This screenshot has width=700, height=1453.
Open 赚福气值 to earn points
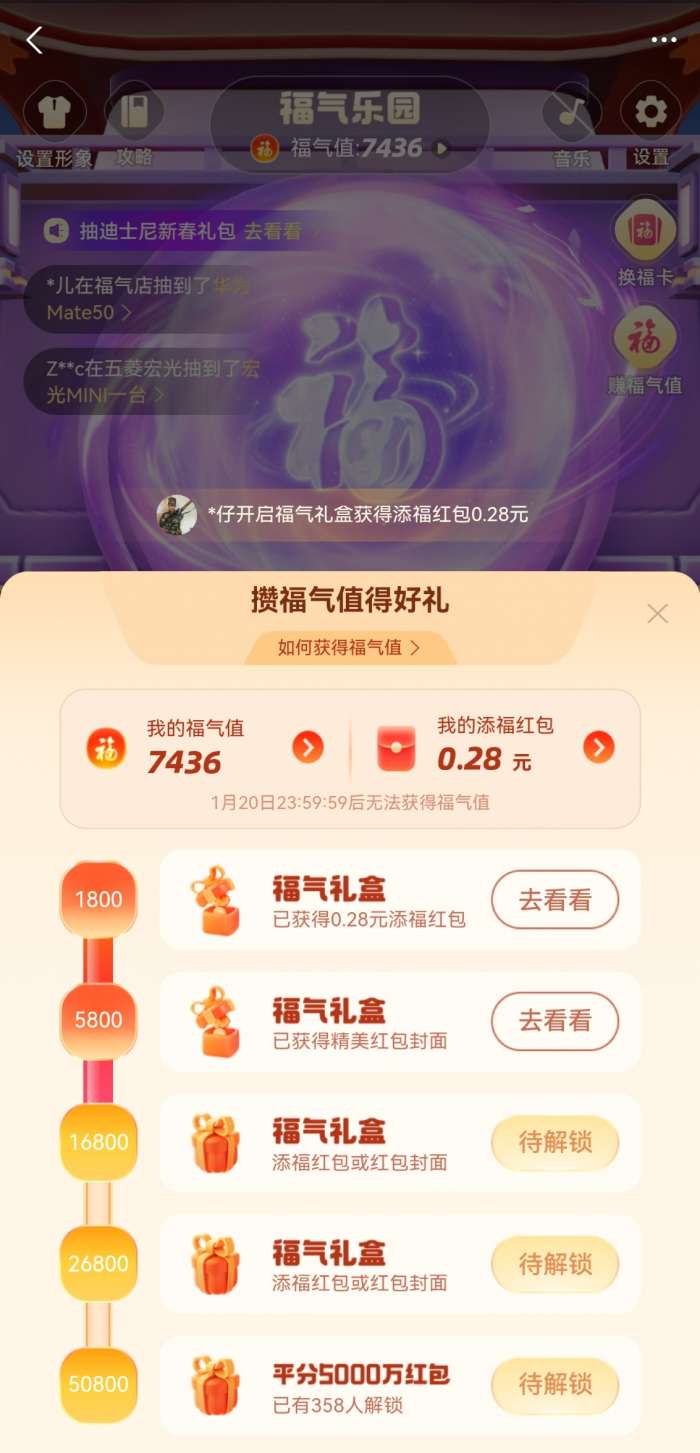[645, 352]
